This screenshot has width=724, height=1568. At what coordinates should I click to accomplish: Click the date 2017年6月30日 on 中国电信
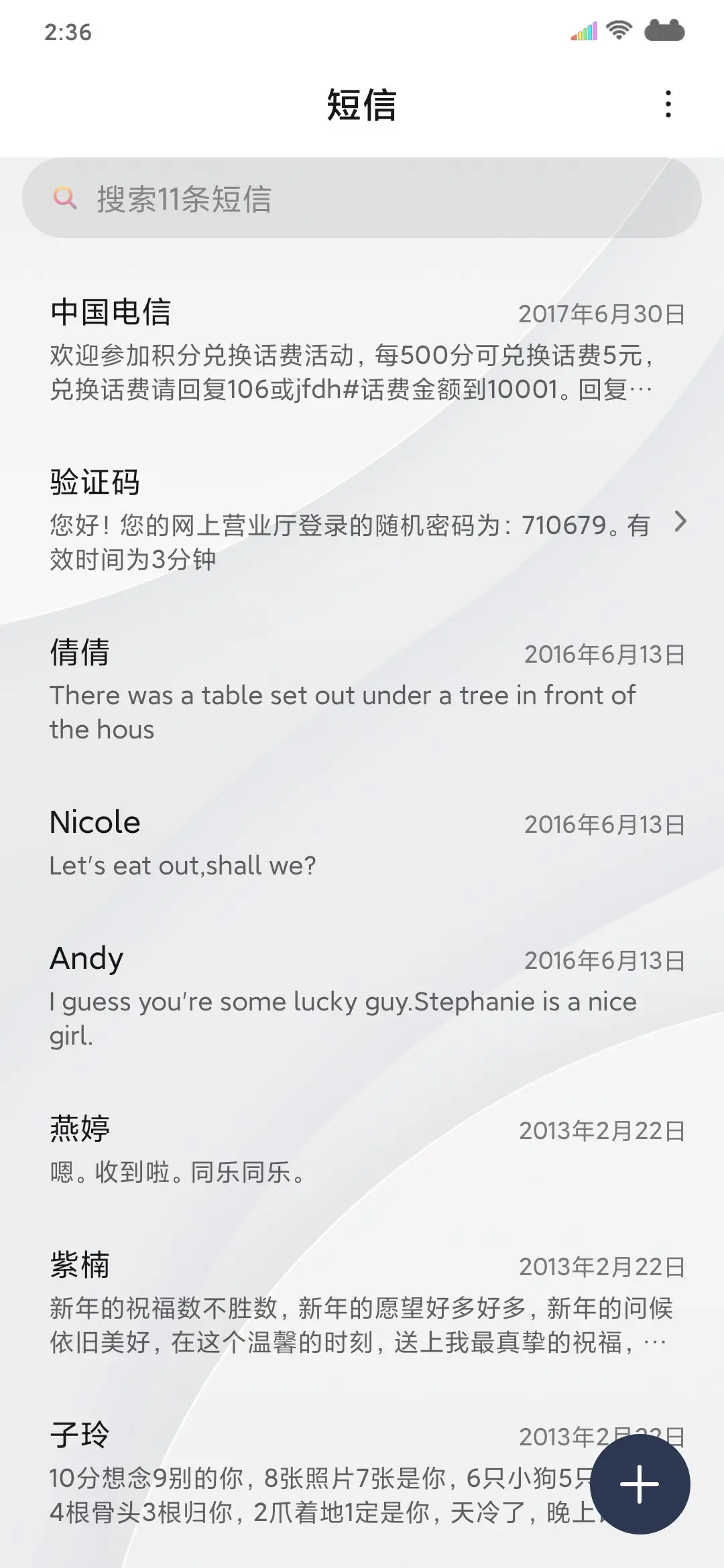pos(601,312)
